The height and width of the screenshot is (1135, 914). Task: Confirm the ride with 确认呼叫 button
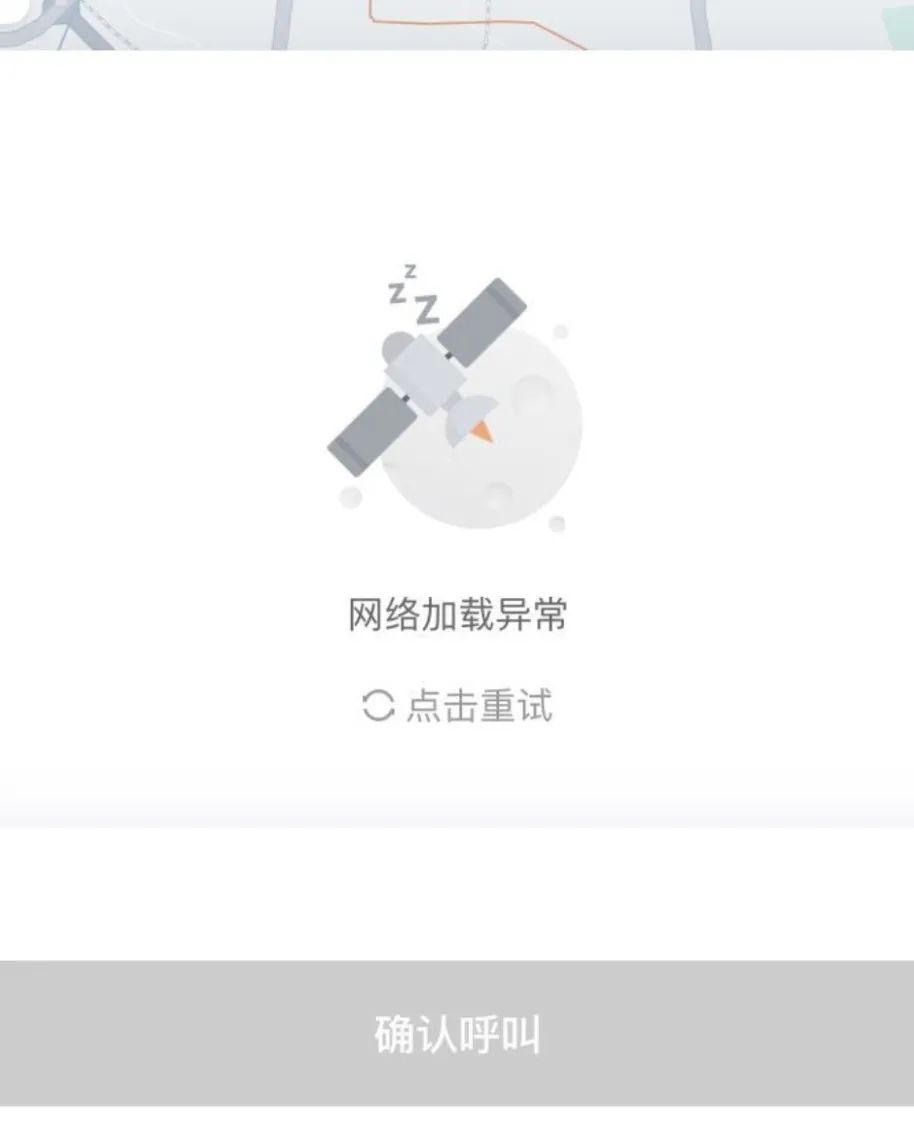(x=457, y=1034)
